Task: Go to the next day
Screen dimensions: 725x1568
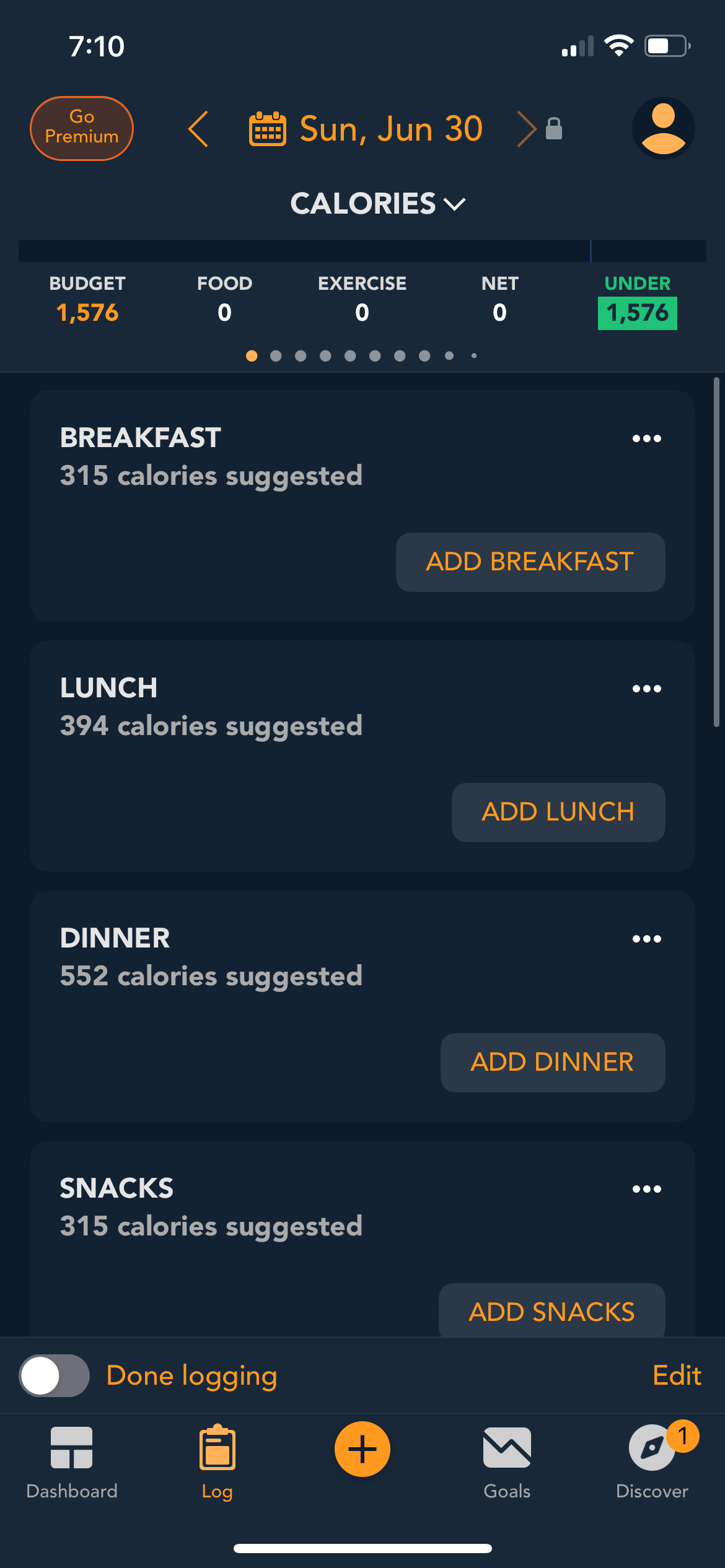Action: pyautogui.click(x=527, y=129)
